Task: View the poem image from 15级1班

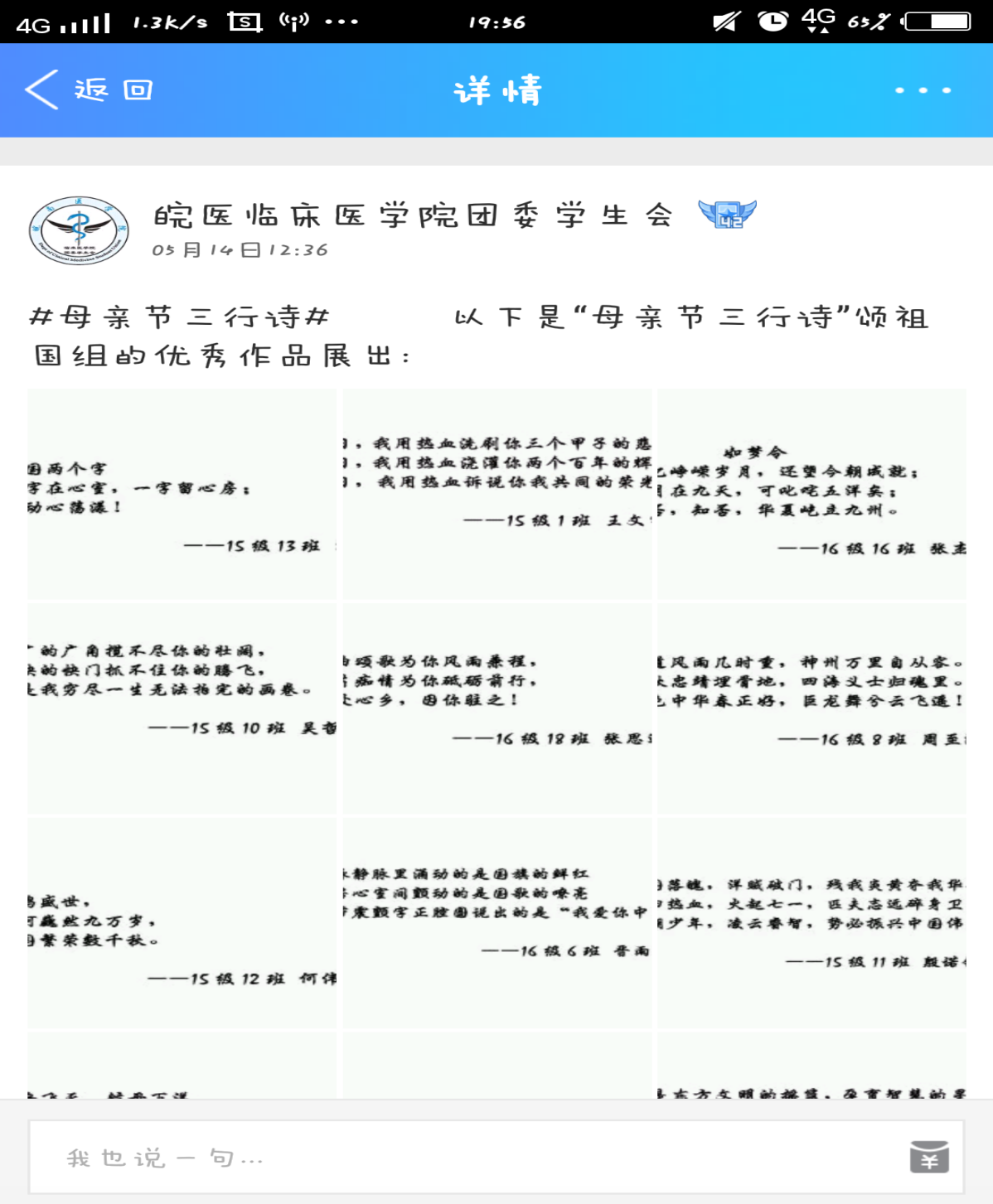Action: point(497,494)
